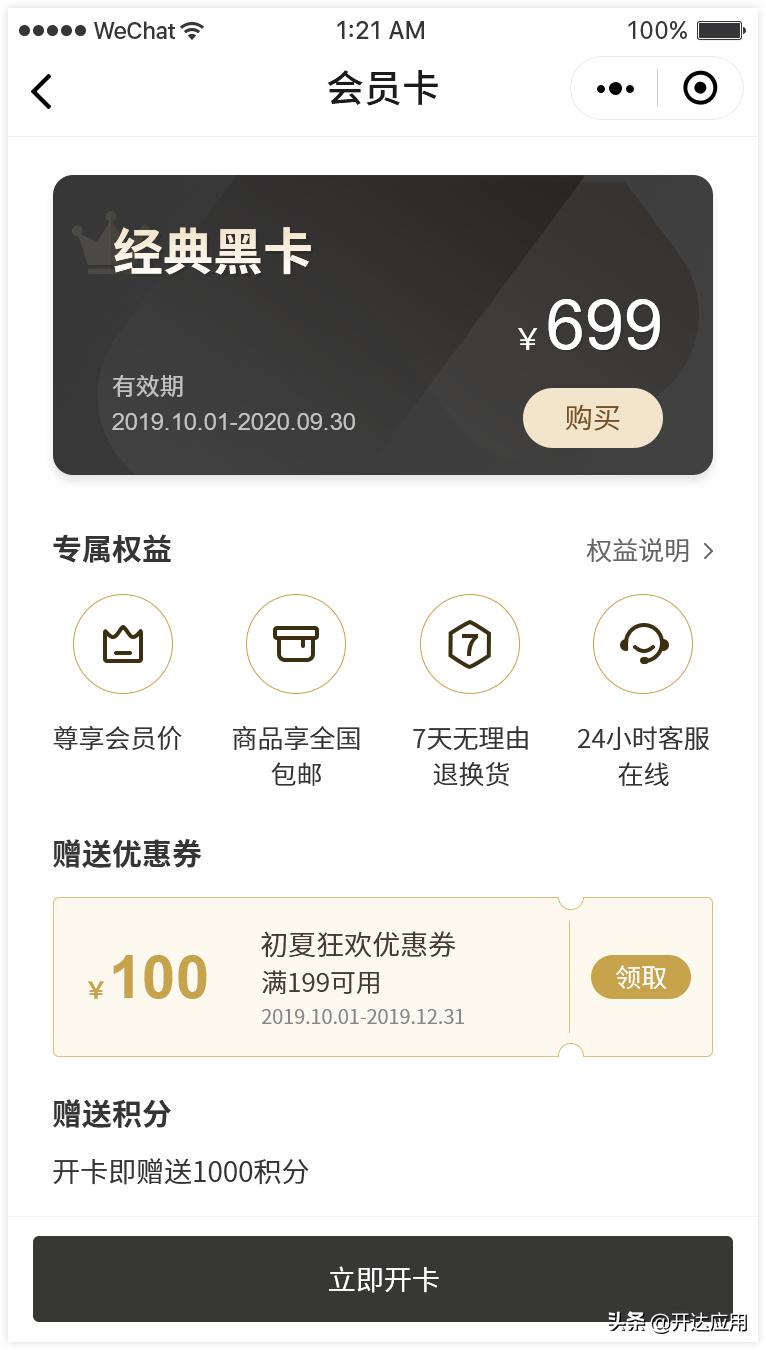Open the chevron next to 权益说明
Viewport: 766px width, 1350px height.
[x=708, y=551]
